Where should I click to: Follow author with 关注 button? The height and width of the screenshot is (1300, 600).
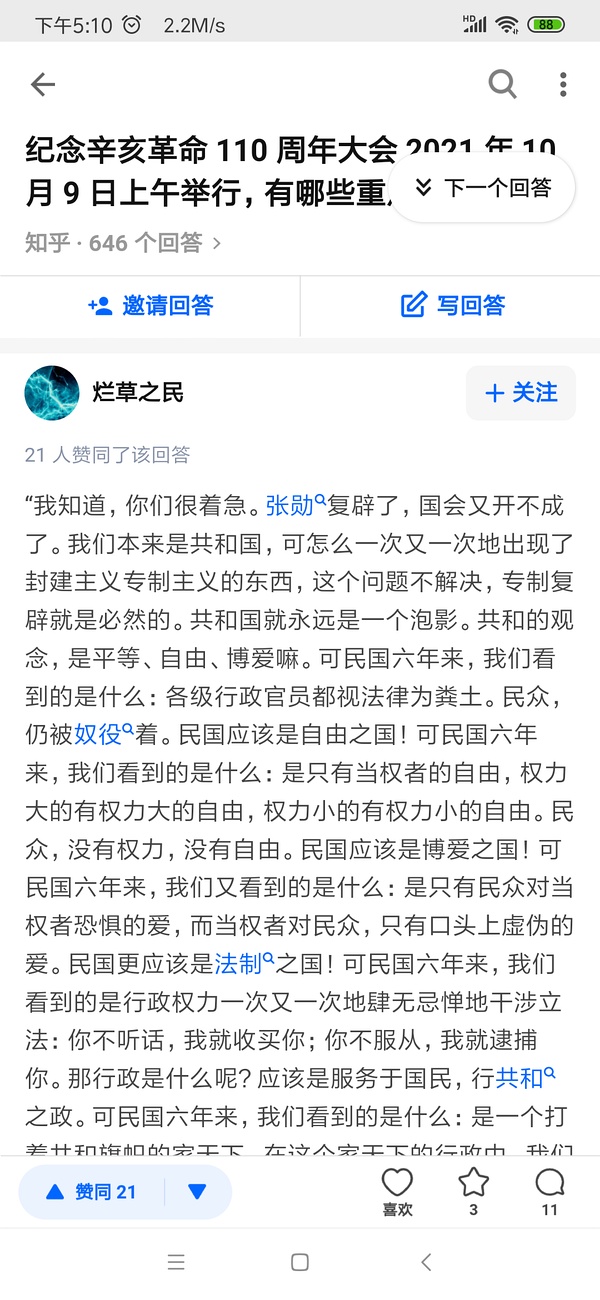pyautogui.click(x=520, y=392)
